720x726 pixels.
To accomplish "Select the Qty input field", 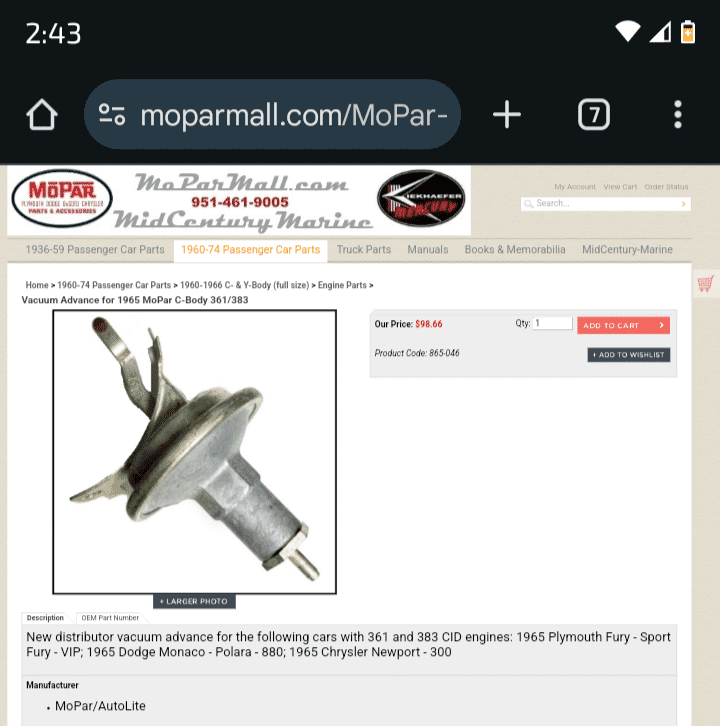I will [x=554, y=322].
